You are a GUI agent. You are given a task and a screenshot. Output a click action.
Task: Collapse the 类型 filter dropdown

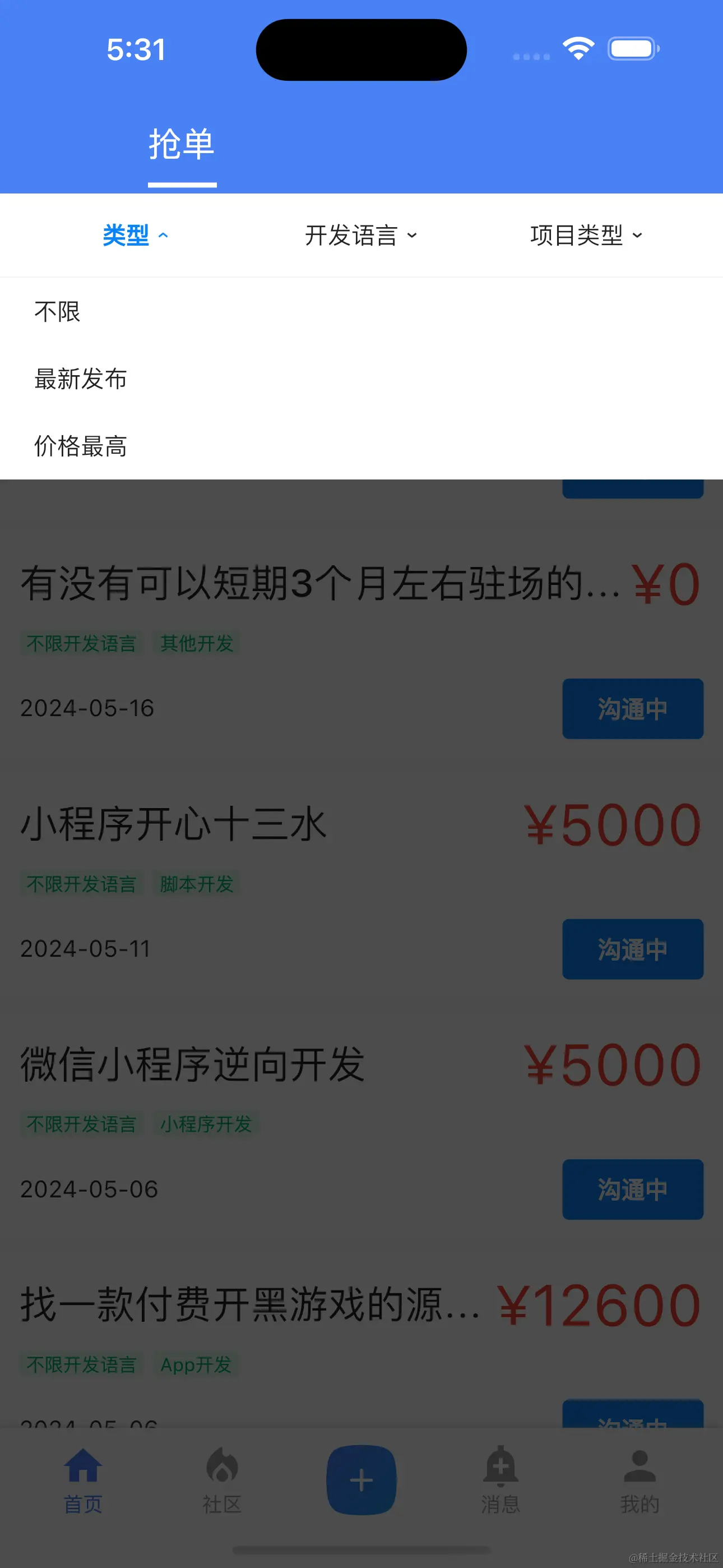[133, 235]
